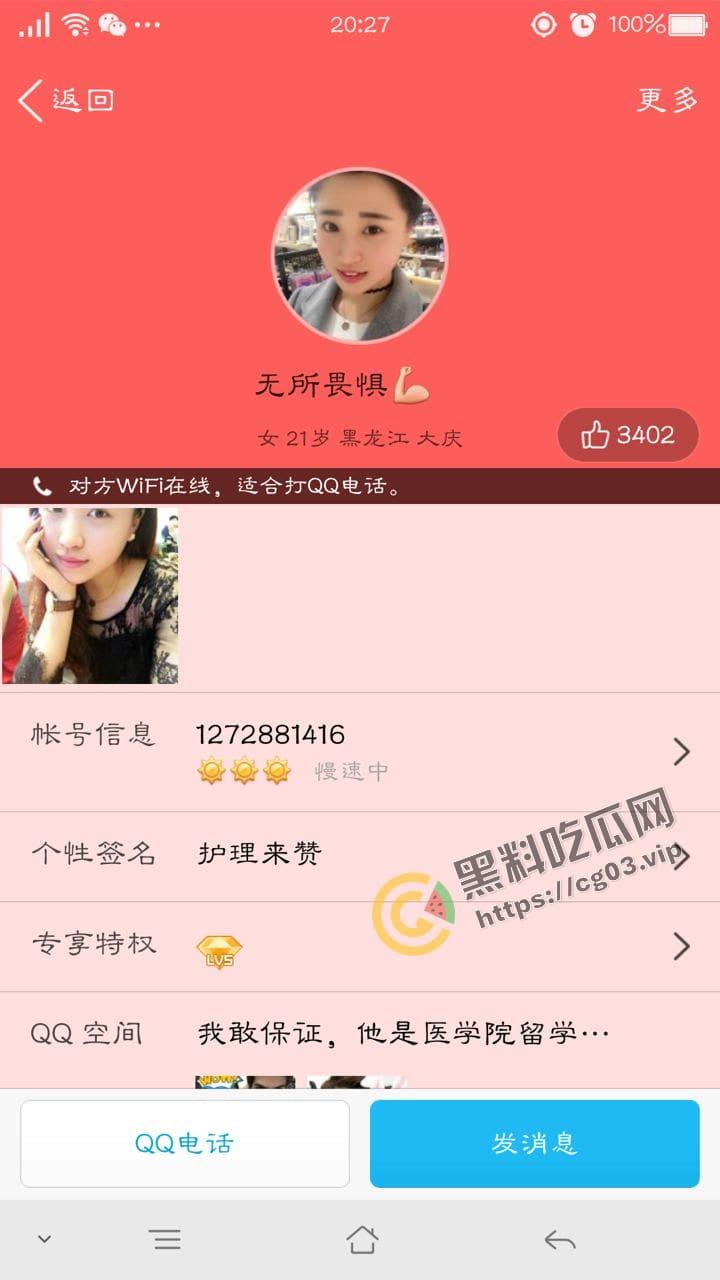The image size is (720, 1280).
Task: Open the black lace photo thumbnail
Action: [x=90, y=595]
